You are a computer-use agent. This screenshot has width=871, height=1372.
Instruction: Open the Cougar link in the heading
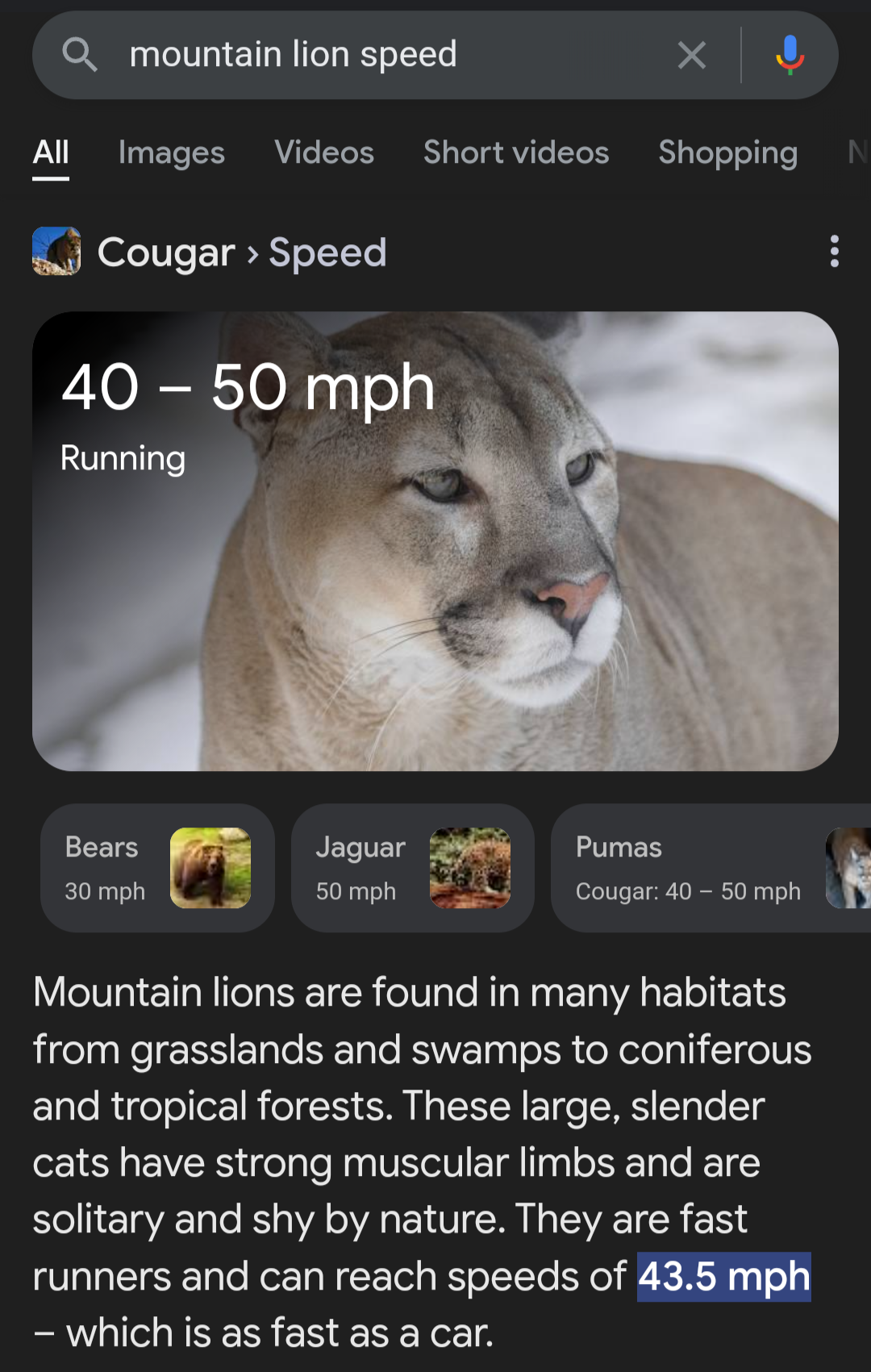pyautogui.click(x=165, y=252)
